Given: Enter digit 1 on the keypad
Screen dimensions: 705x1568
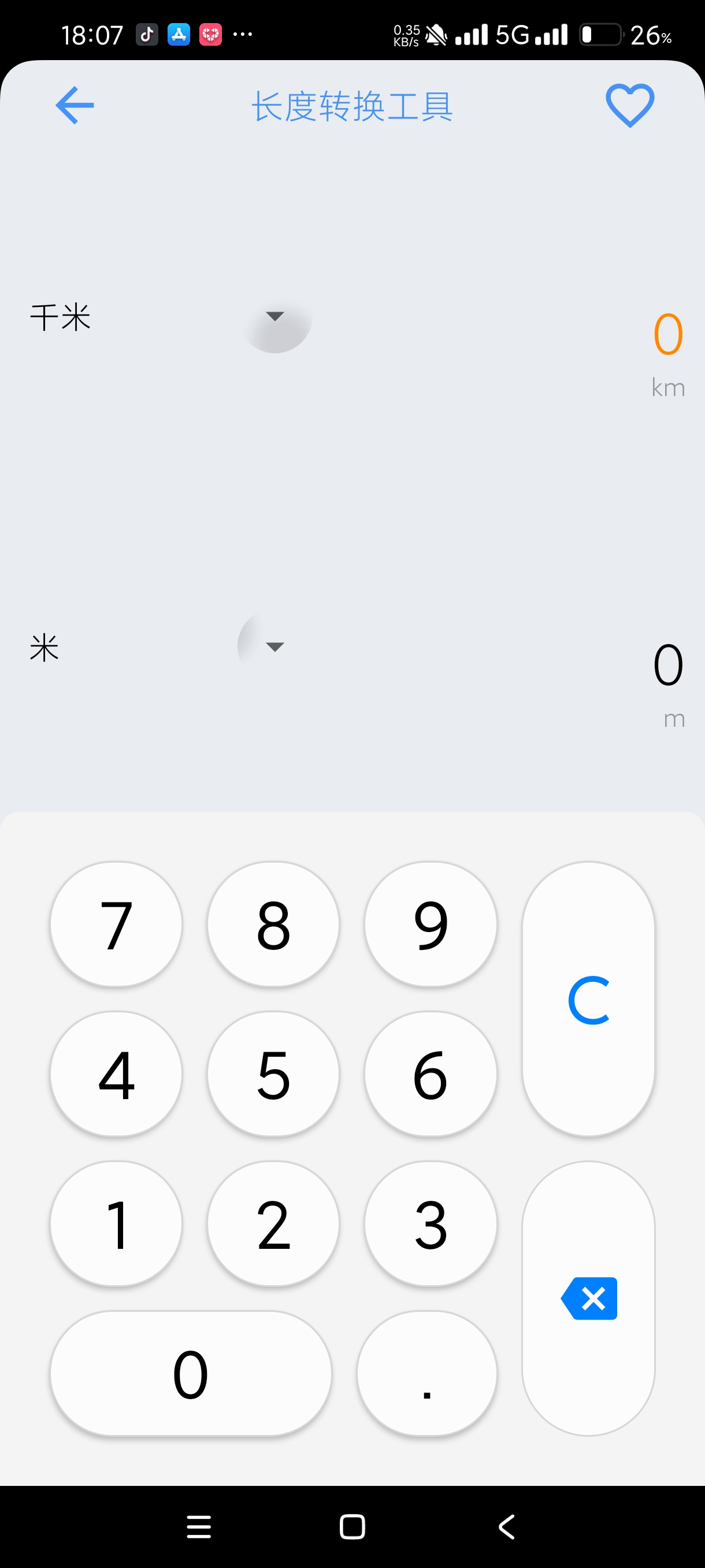Looking at the screenshot, I should coord(116,1223).
